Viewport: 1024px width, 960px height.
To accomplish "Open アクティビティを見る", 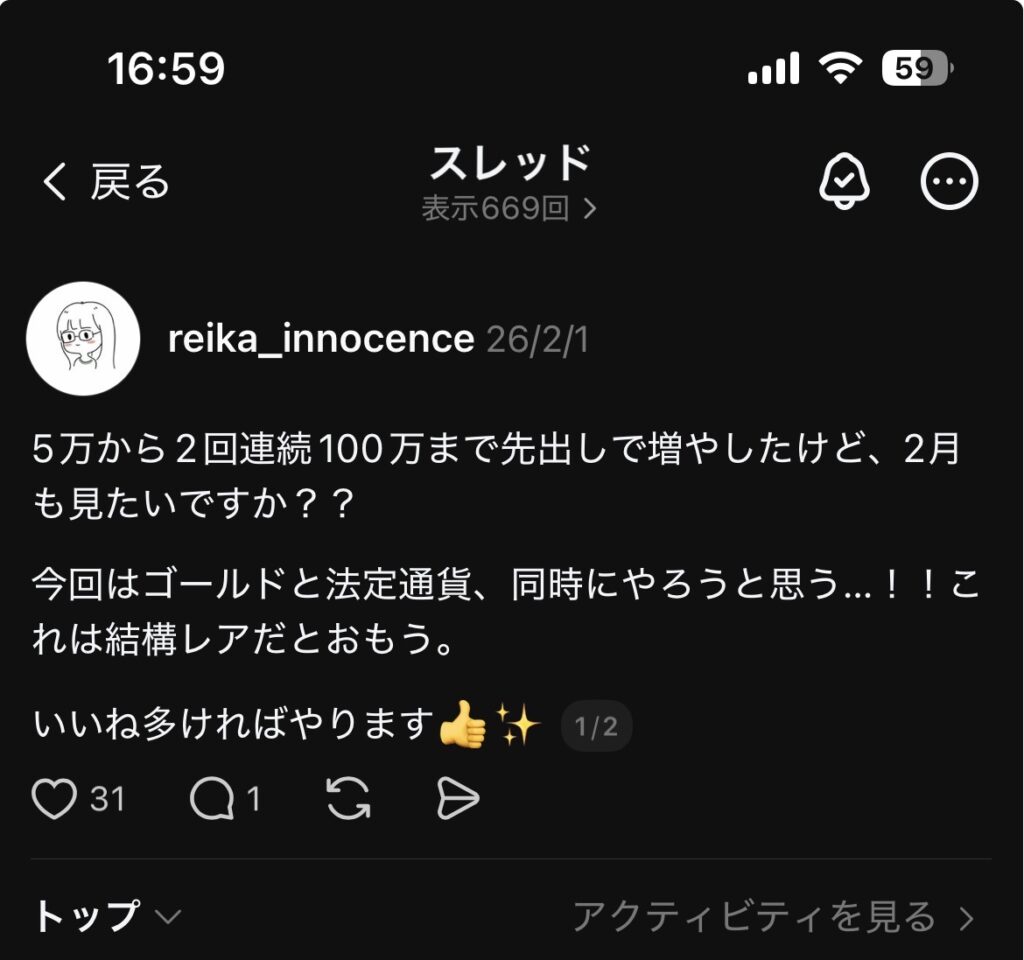I will pos(772,916).
